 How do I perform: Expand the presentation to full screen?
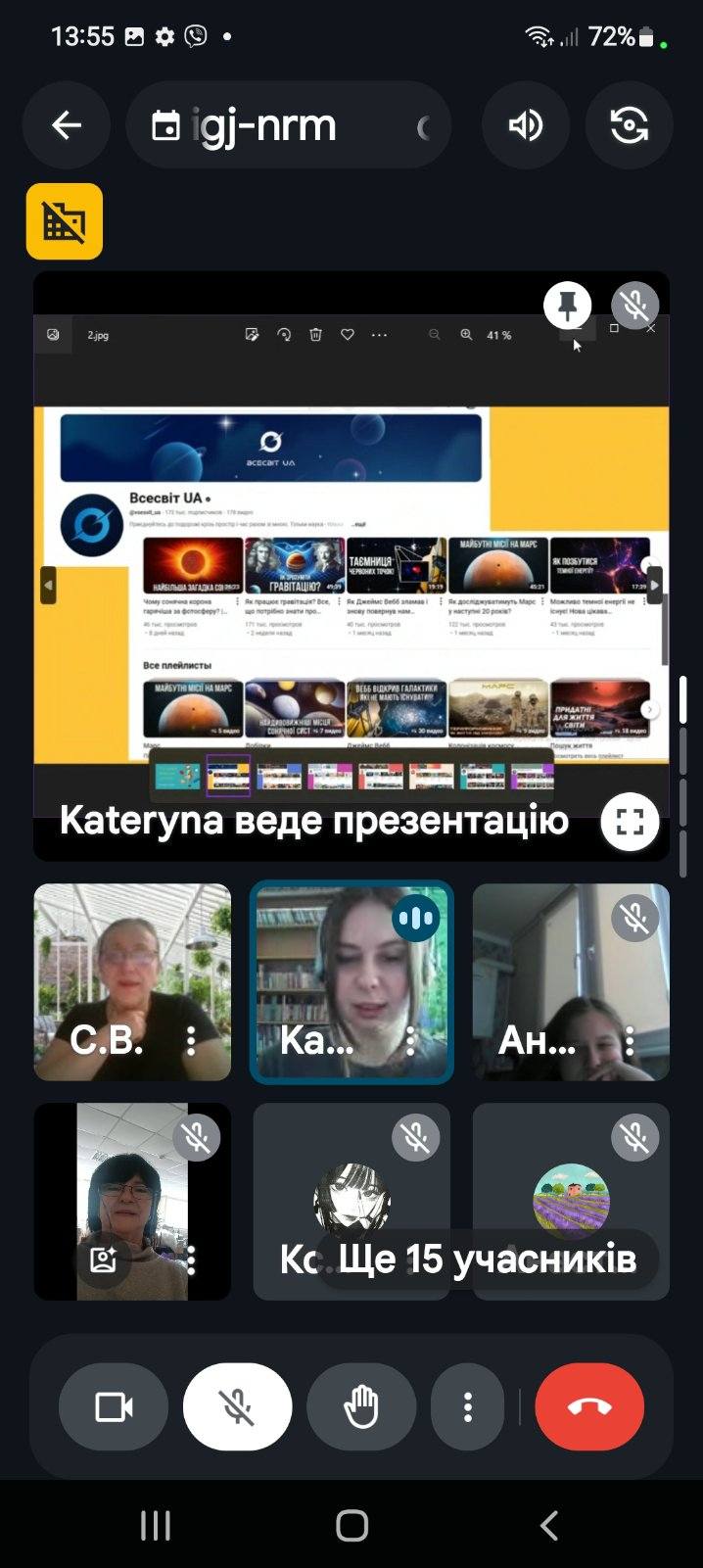tap(629, 822)
